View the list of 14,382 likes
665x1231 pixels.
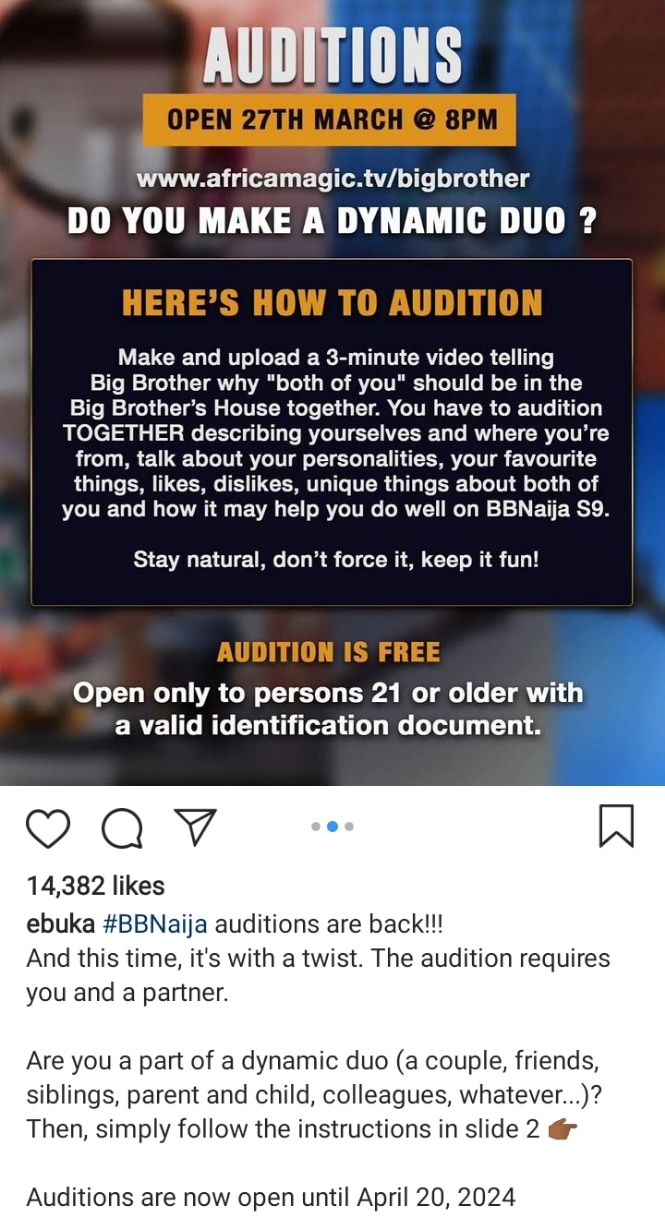click(x=95, y=886)
